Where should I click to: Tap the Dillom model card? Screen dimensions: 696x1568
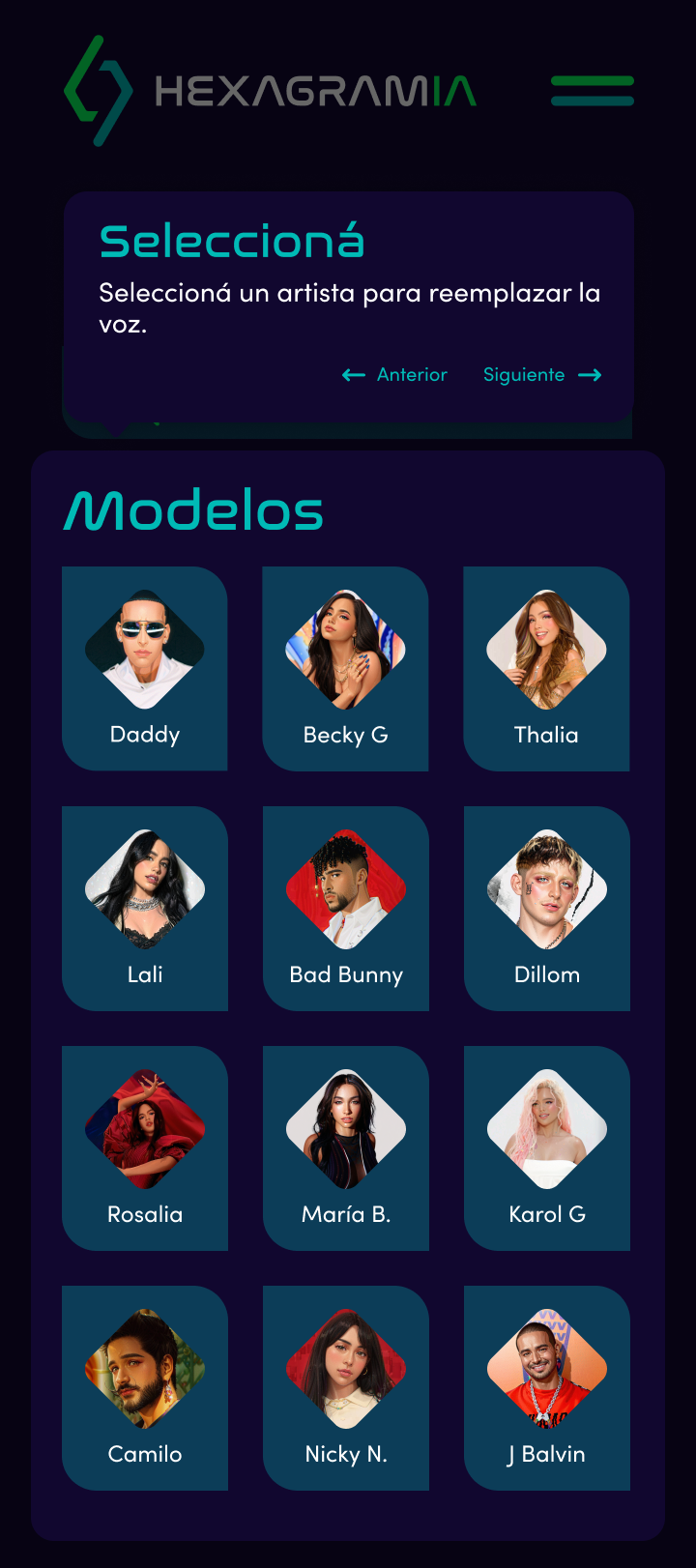[x=546, y=909]
